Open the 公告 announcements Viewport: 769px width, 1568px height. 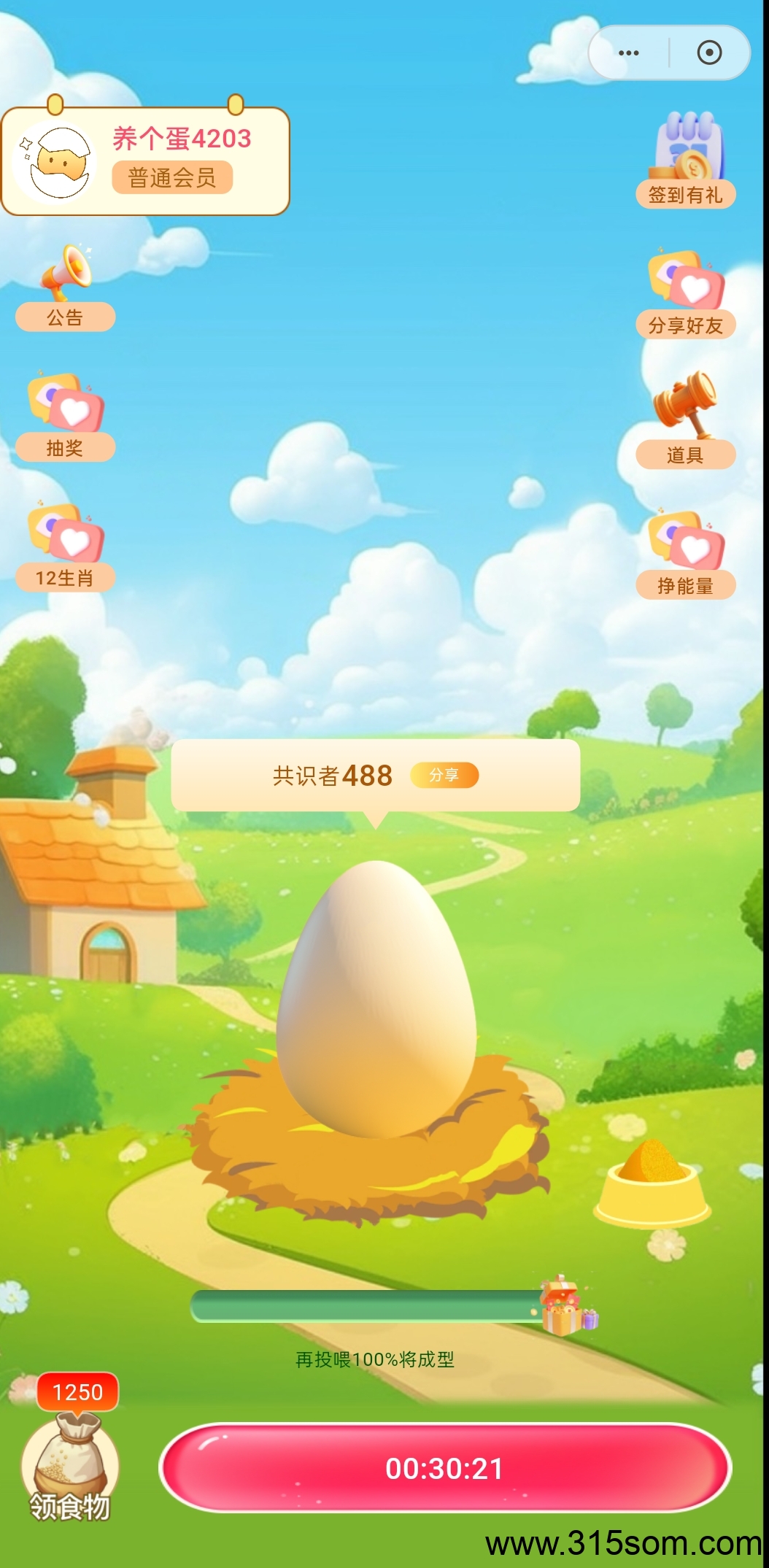coord(66,290)
